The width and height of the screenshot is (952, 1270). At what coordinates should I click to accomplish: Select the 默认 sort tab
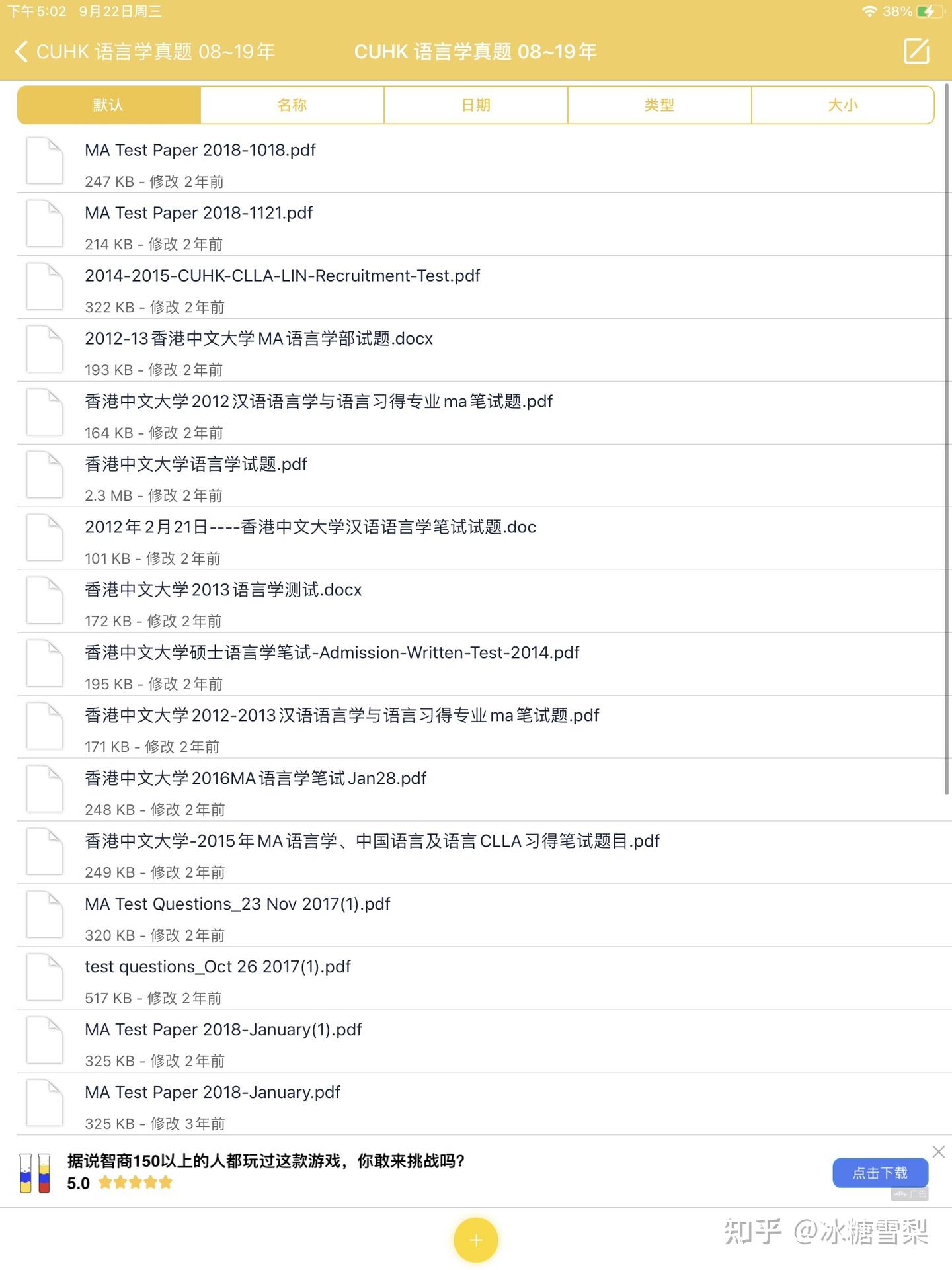click(108, 105)
